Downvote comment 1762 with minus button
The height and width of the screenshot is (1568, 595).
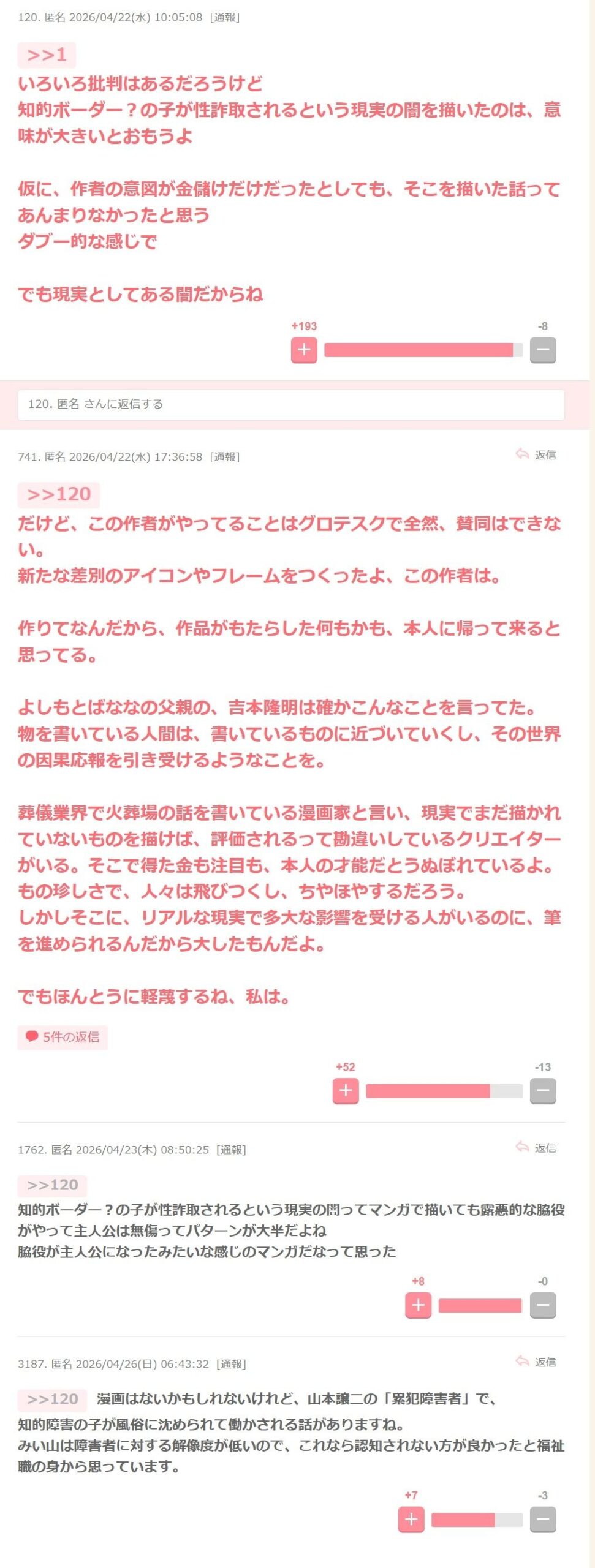(x=542, y=1305)
